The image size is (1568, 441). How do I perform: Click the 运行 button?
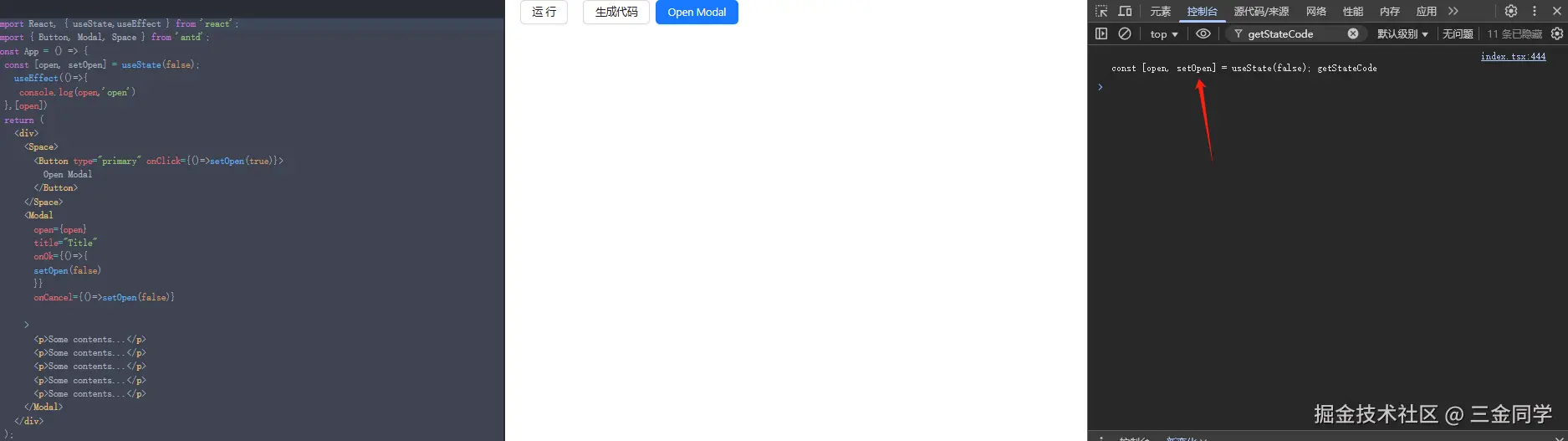tap(544, 12)
